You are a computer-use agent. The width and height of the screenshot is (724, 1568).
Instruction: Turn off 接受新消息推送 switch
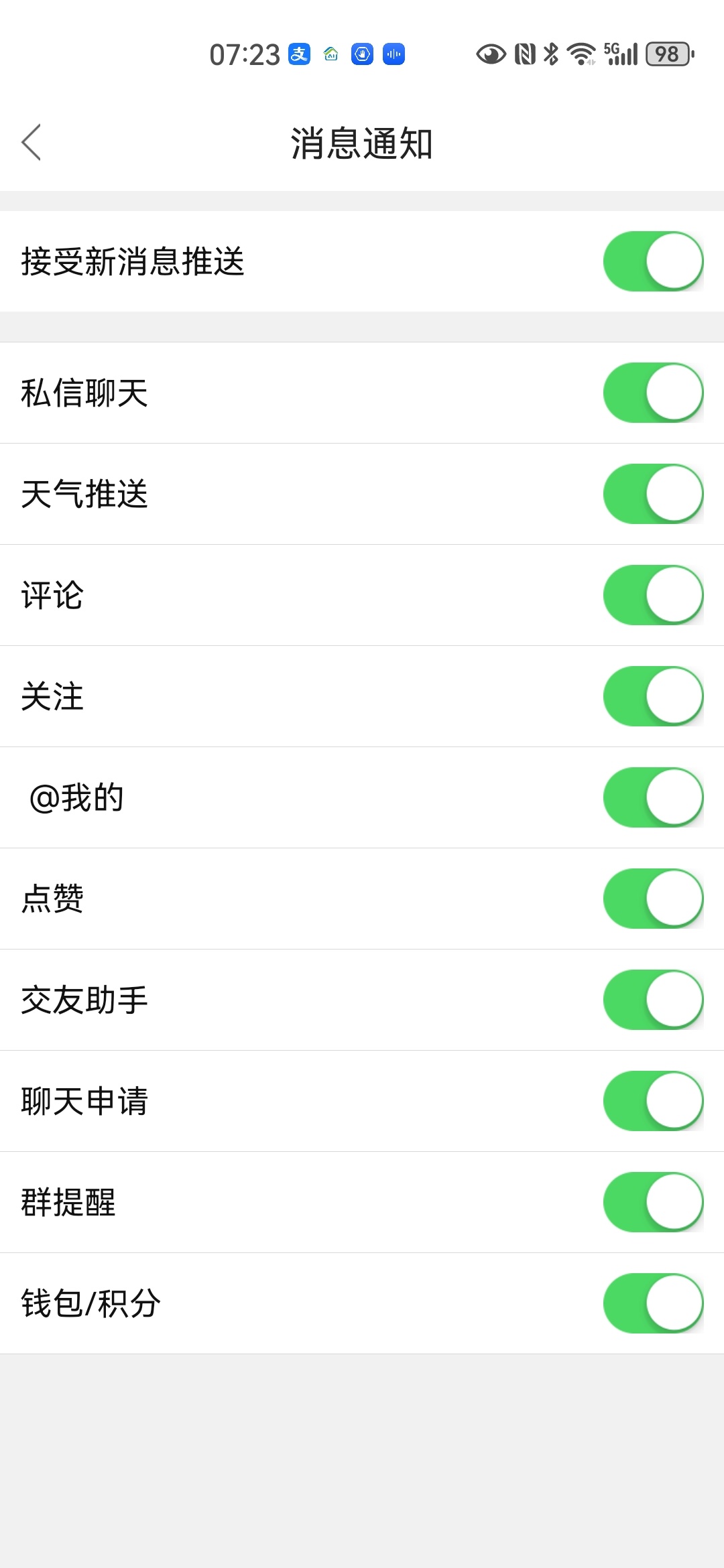click(653, 261)
